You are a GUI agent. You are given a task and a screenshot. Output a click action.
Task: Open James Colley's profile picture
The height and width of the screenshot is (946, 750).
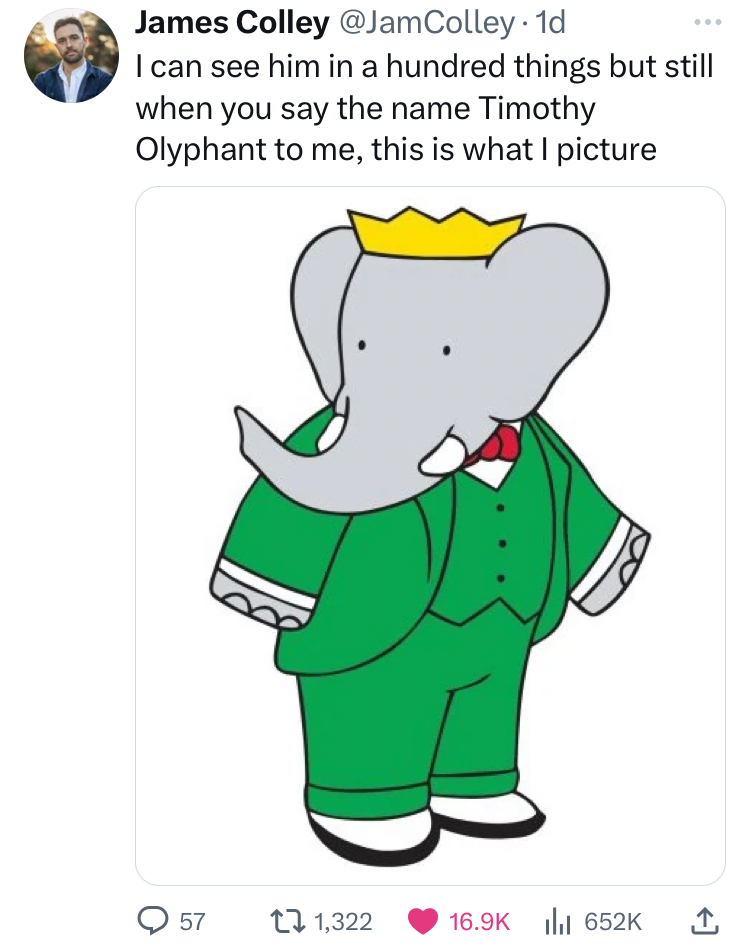71,56
